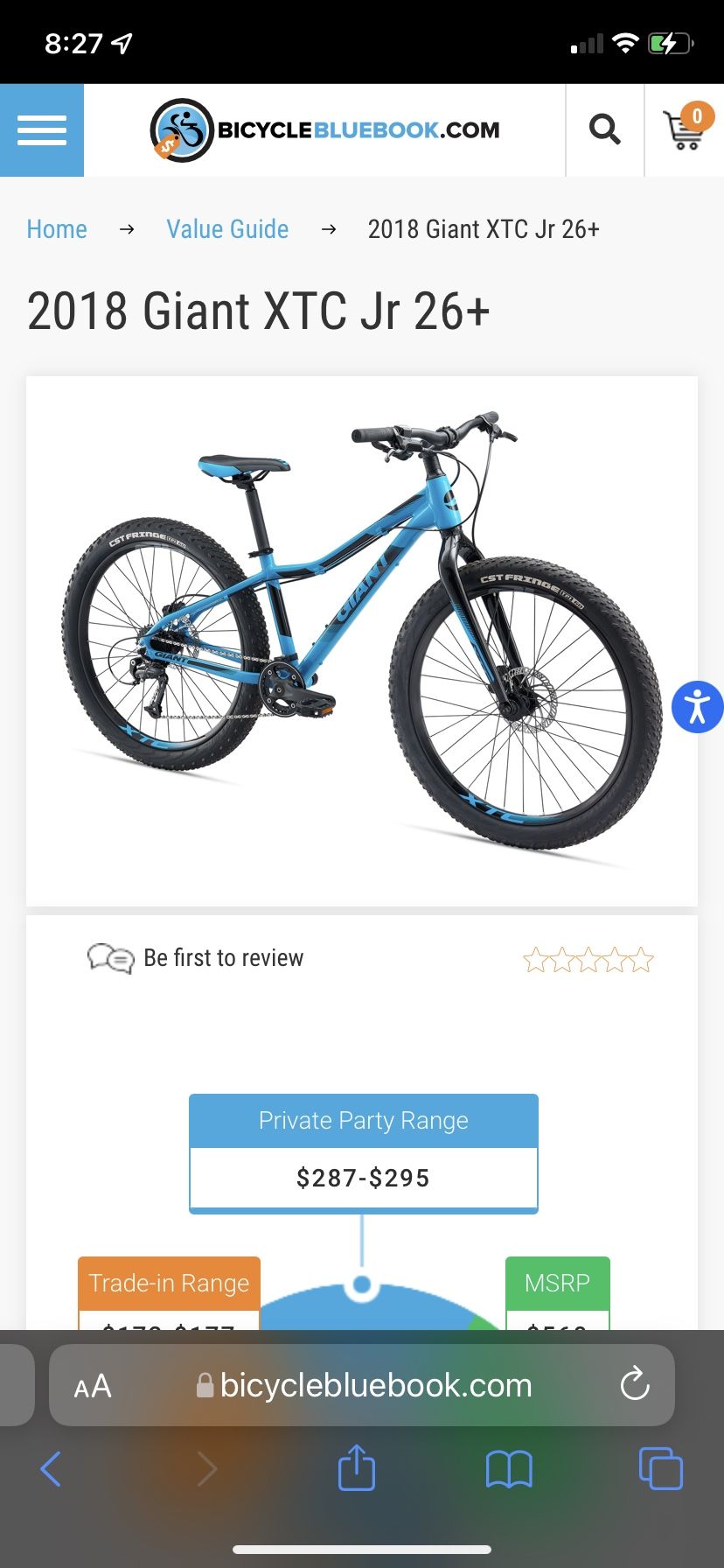Tap the BicycleBlueBook.com logo

point(324,130)
